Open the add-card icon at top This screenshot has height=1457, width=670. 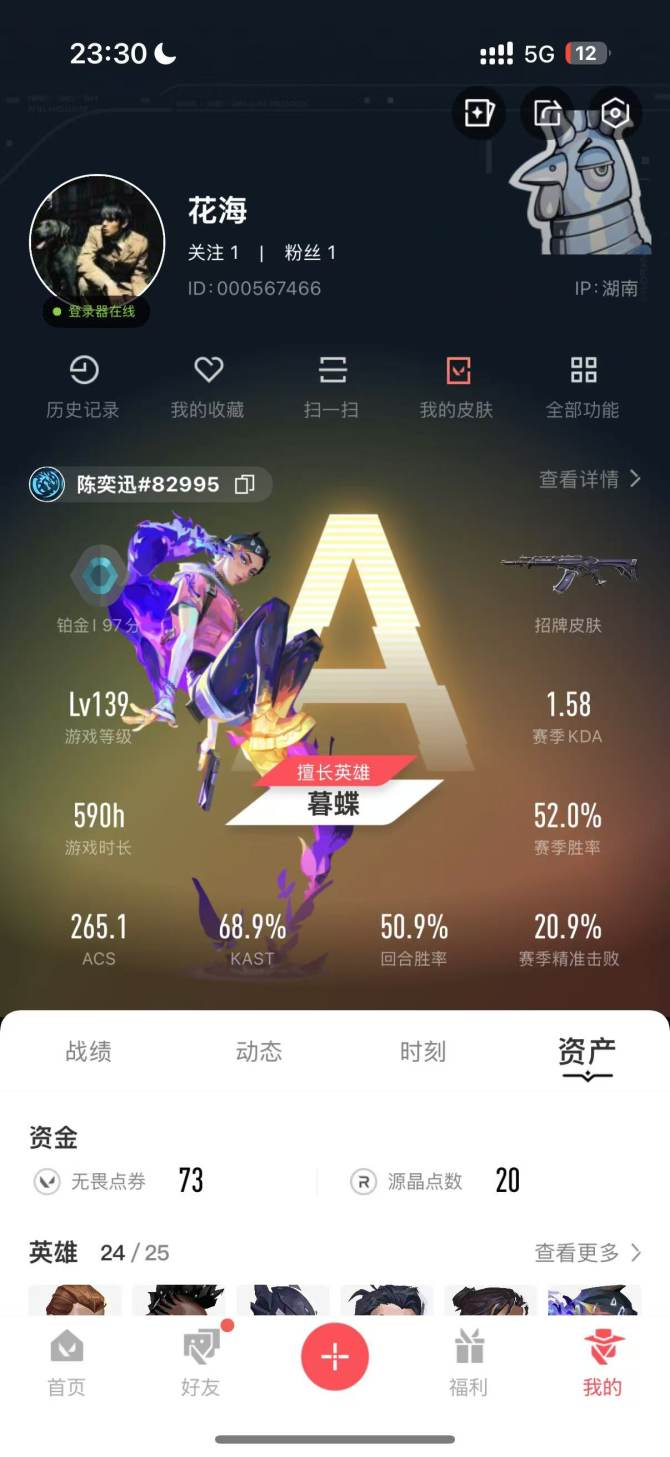[x=478, y=113]
